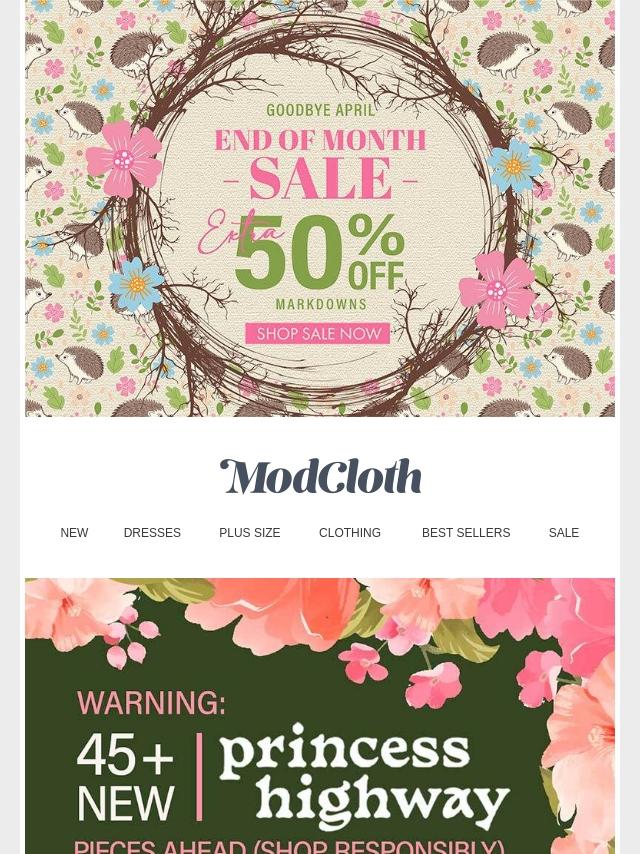Open the NEW category link
Screen dimensions: 640x854
[x=74, y=533]
